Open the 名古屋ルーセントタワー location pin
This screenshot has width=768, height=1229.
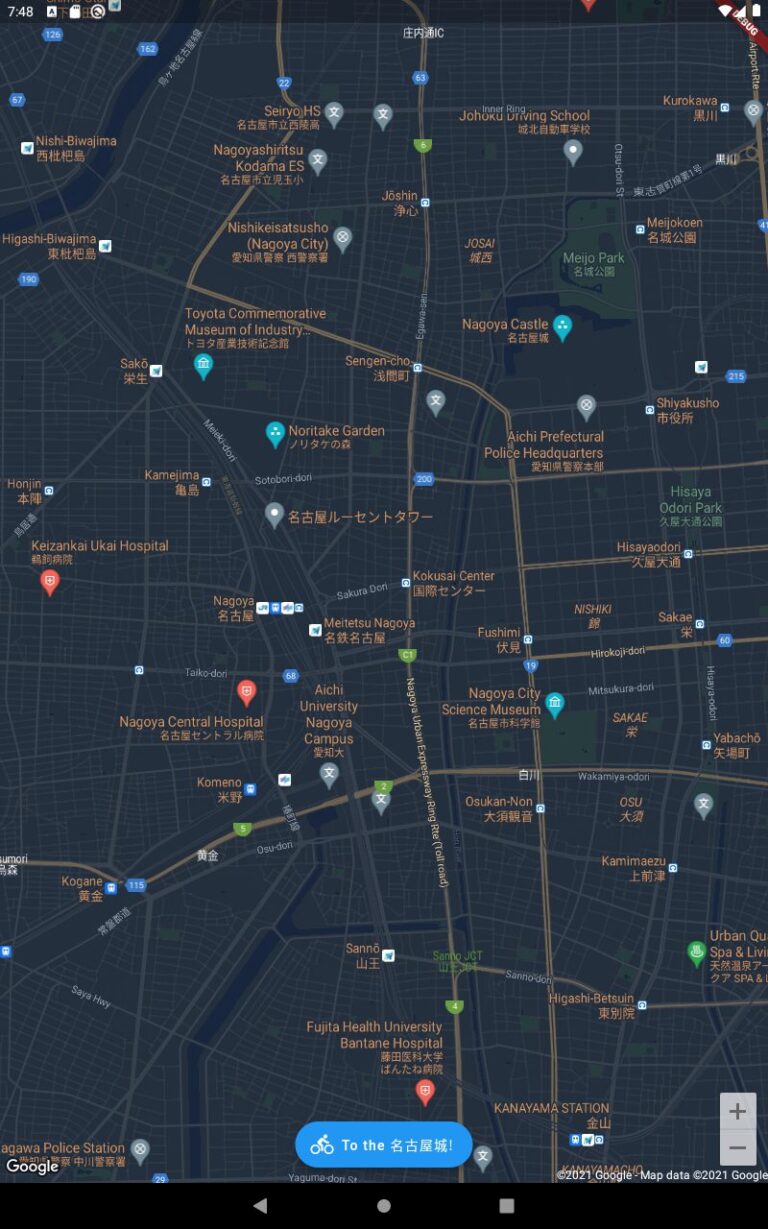click(x=274, y=515)
